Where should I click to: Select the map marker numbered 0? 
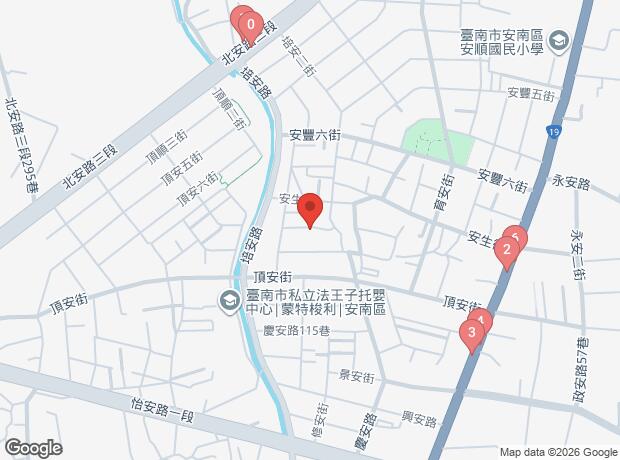tap(249, 24)
